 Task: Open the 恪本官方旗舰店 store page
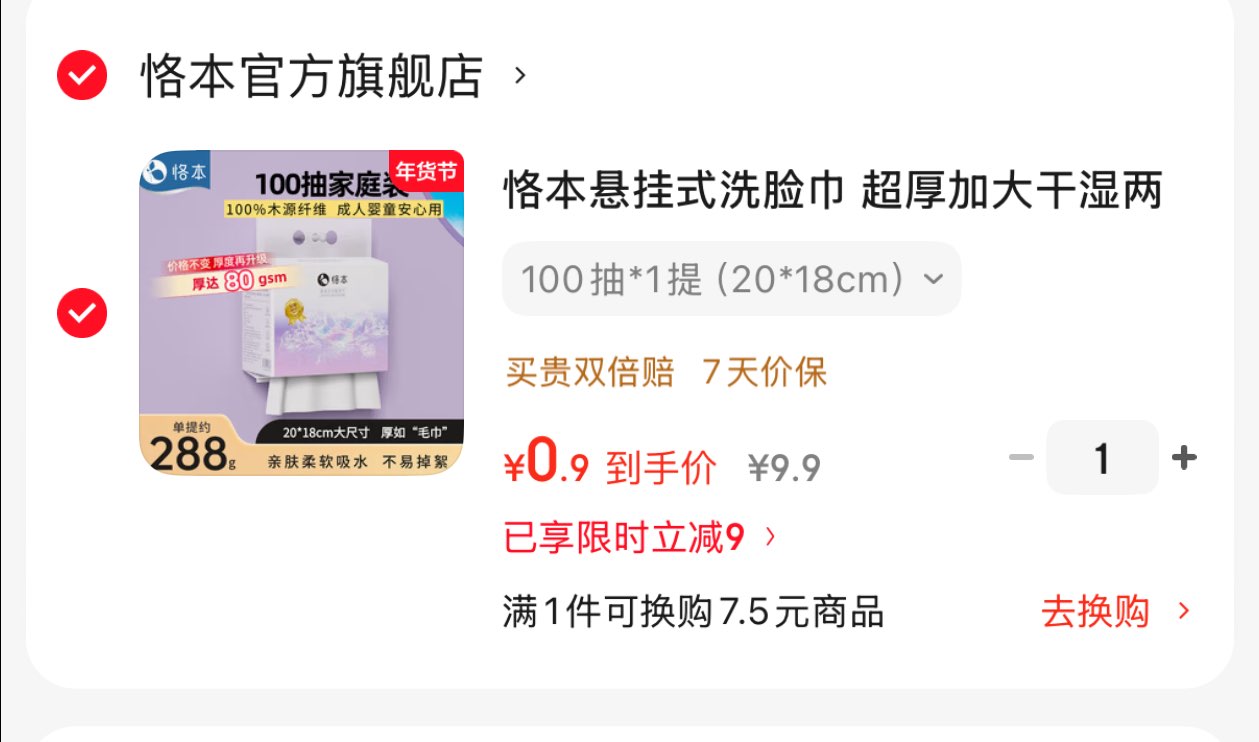click(312, 77)
